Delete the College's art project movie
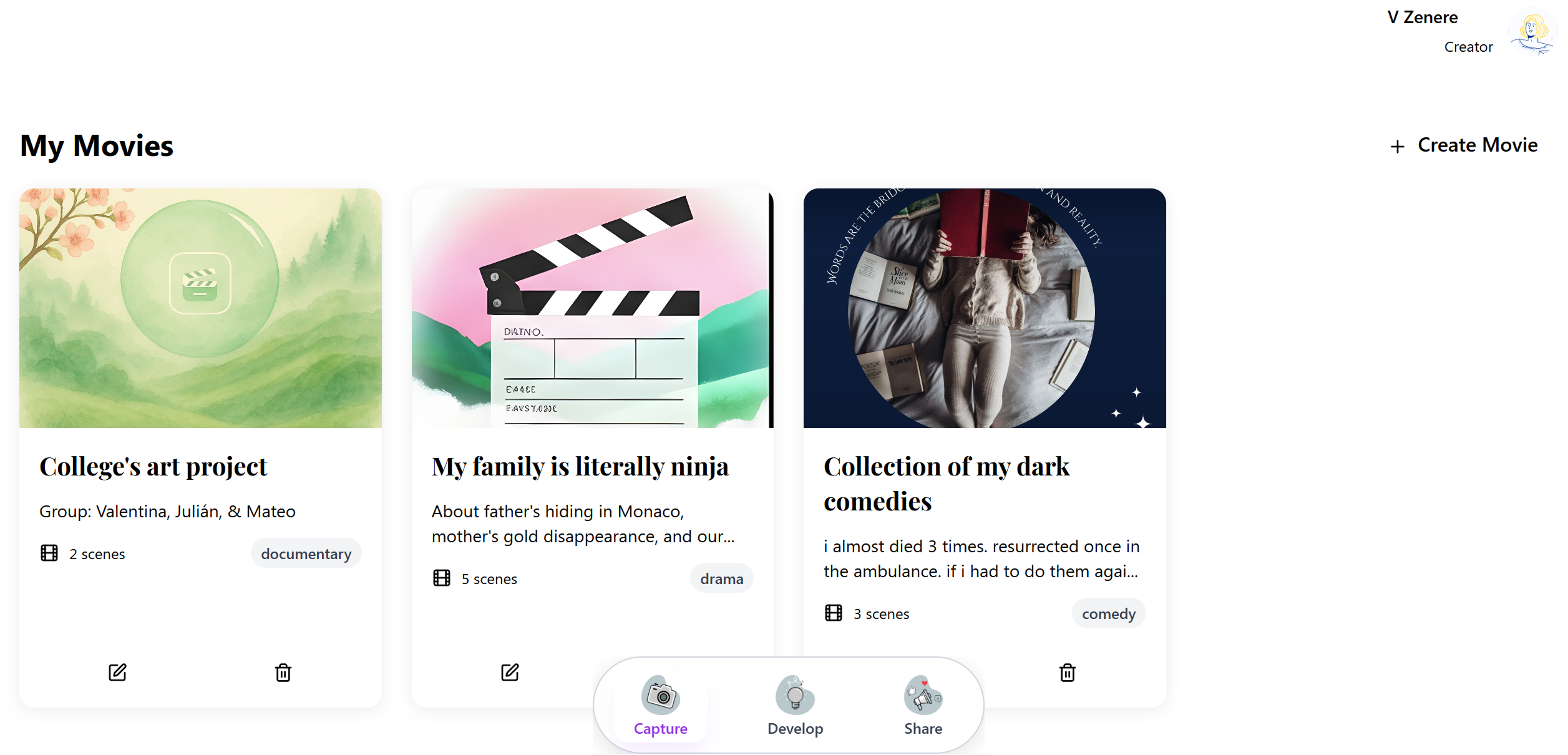 coord(283,672)
